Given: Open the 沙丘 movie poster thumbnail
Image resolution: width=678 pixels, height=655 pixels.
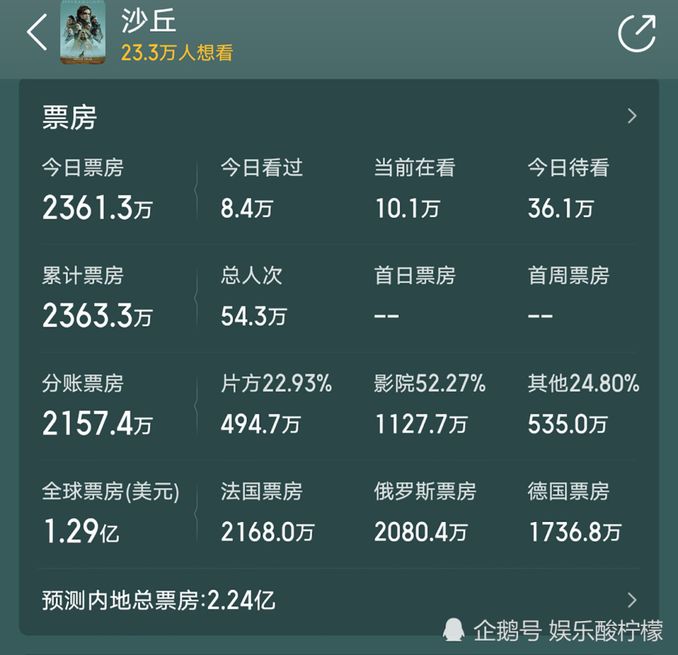Looking at the screenshot, I should 83,33.
